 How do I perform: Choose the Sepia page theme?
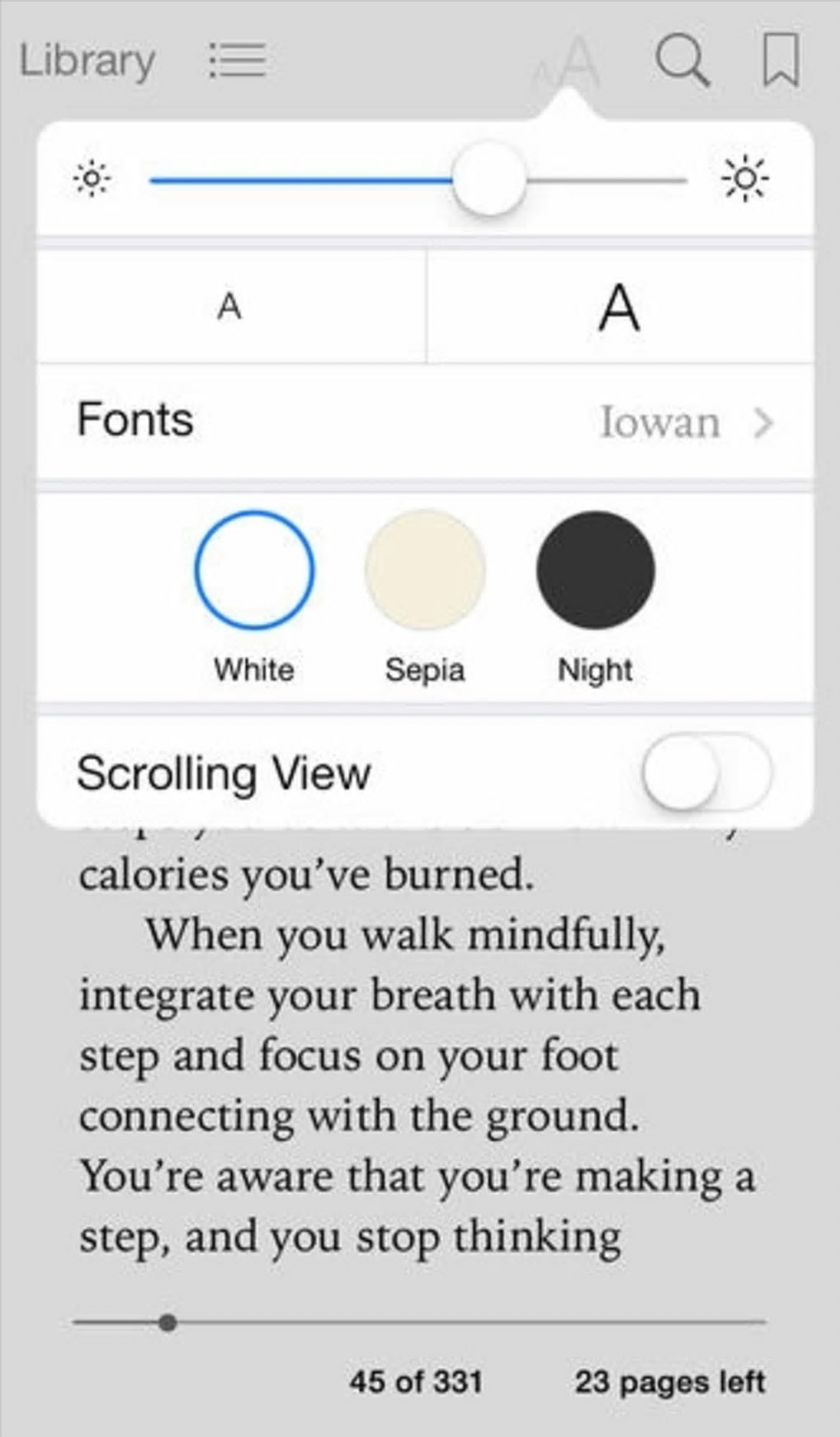coord(425,571)
